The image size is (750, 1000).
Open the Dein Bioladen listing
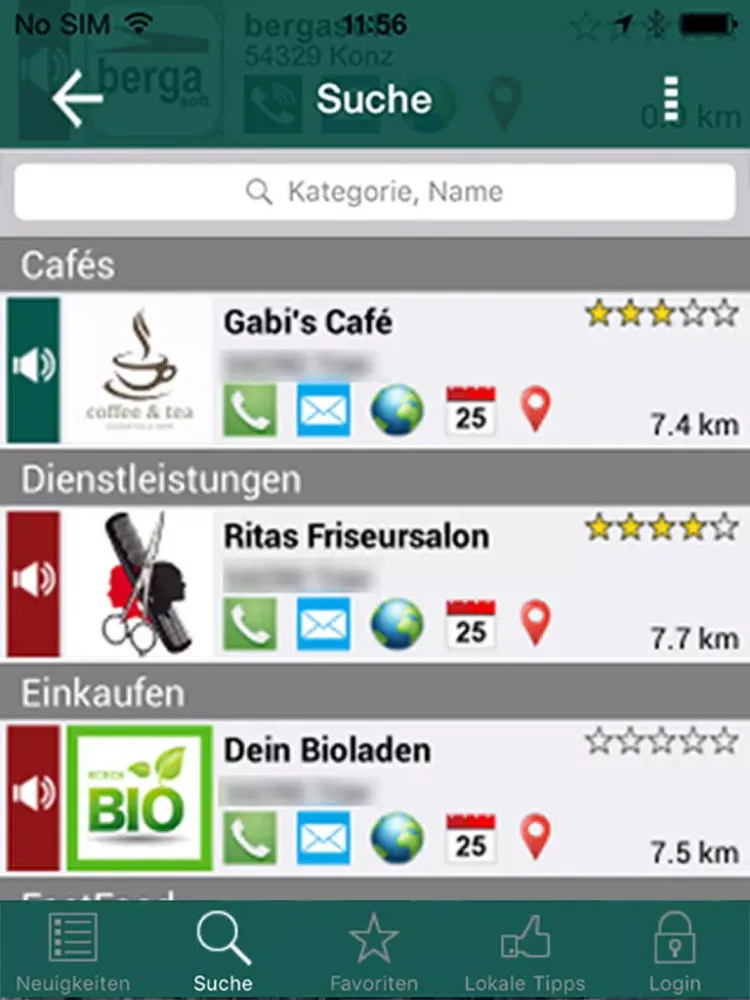click(x=327, y=751)
